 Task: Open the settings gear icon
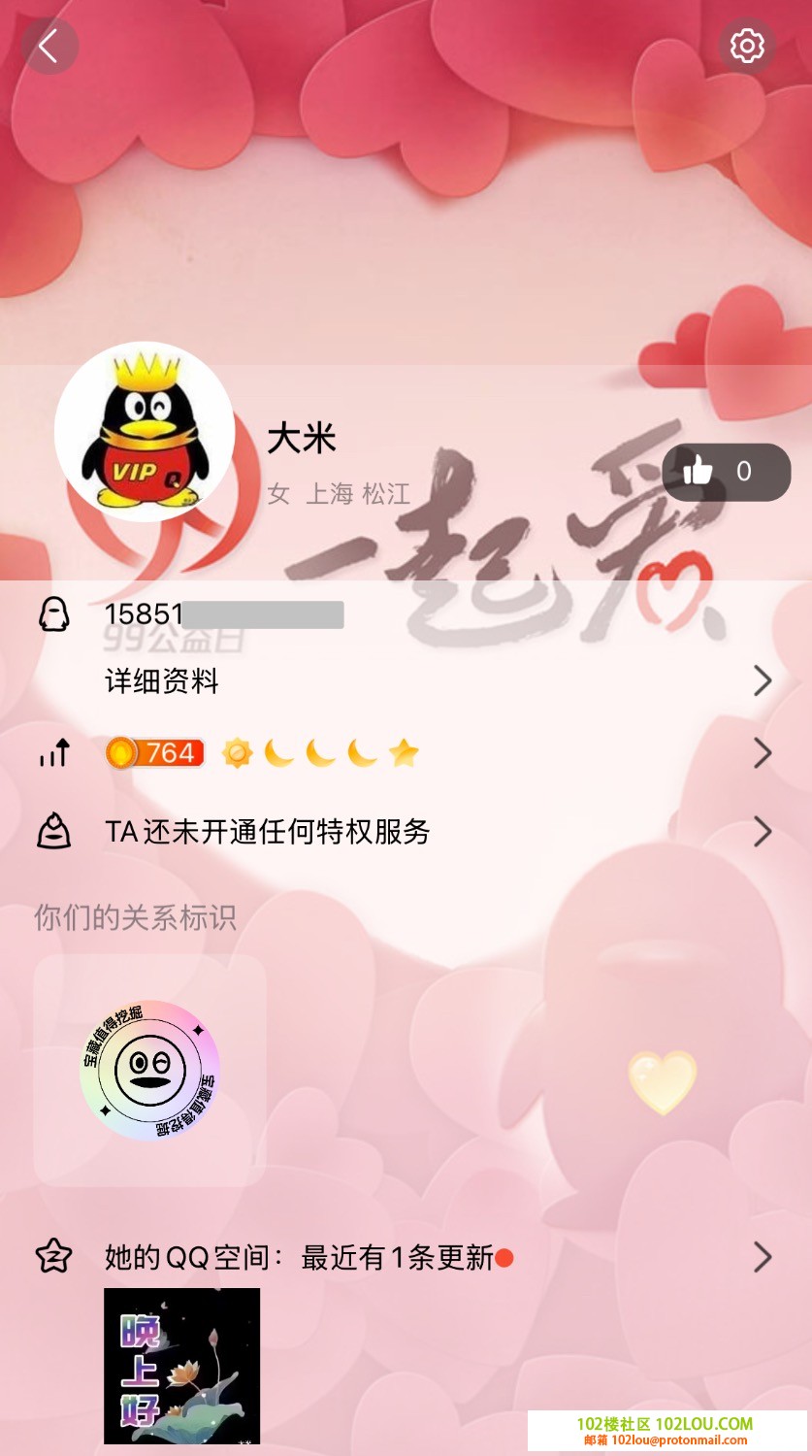tap(746, 46)
